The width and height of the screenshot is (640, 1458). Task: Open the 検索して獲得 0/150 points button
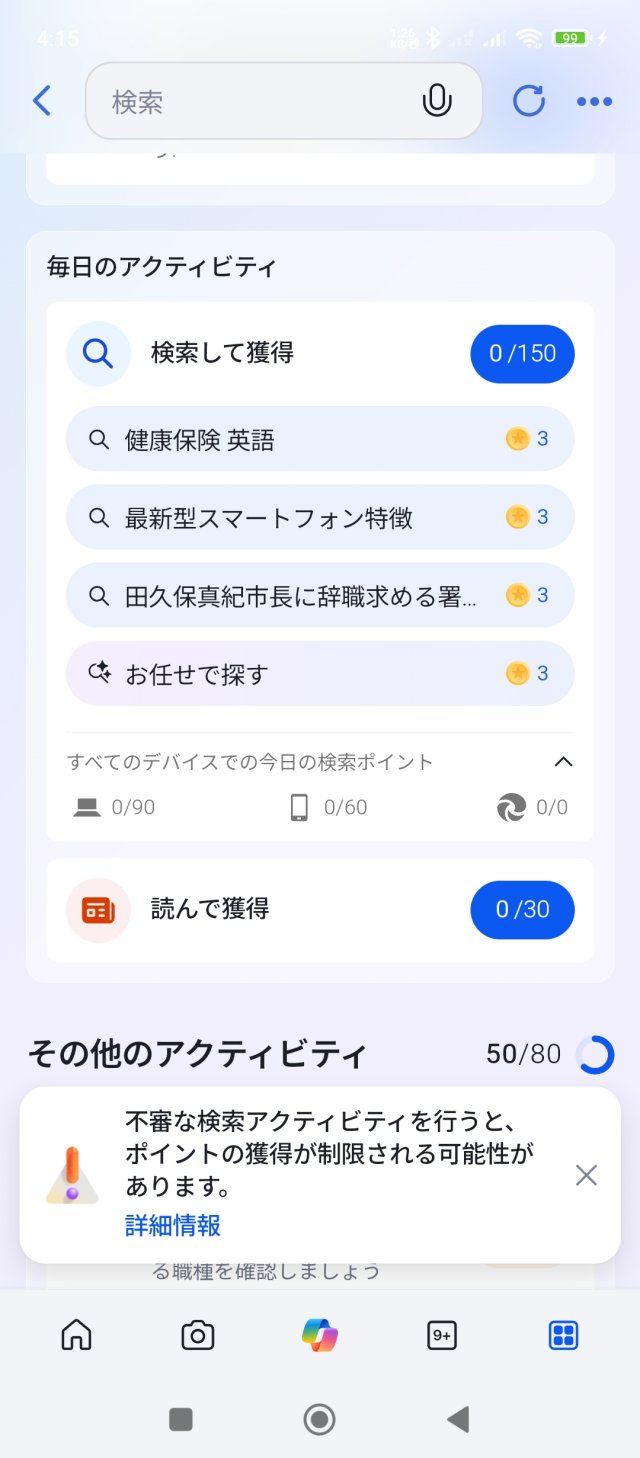(x=522, y=354)
